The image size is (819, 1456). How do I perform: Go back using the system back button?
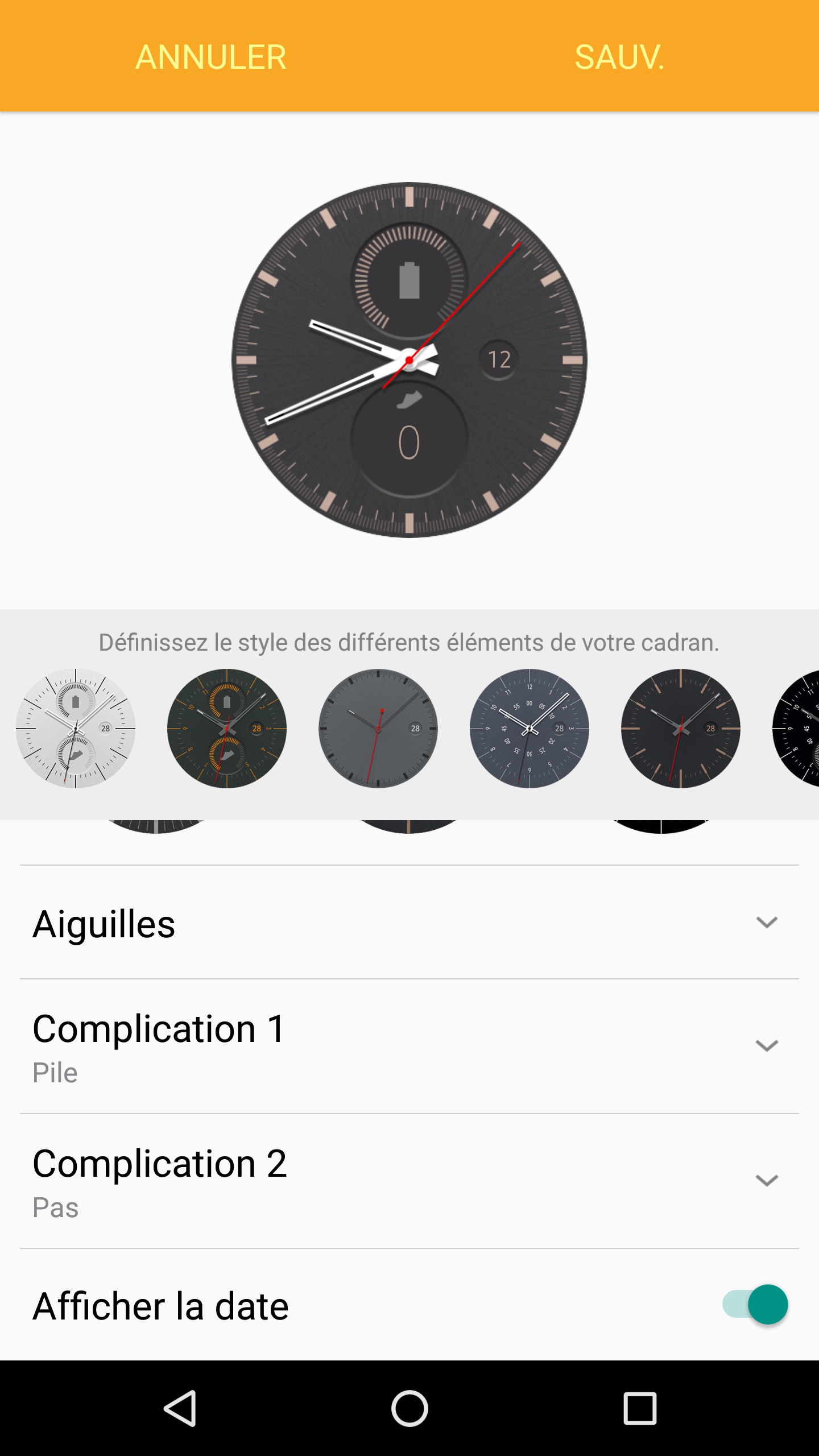(x=180, y=1408)
